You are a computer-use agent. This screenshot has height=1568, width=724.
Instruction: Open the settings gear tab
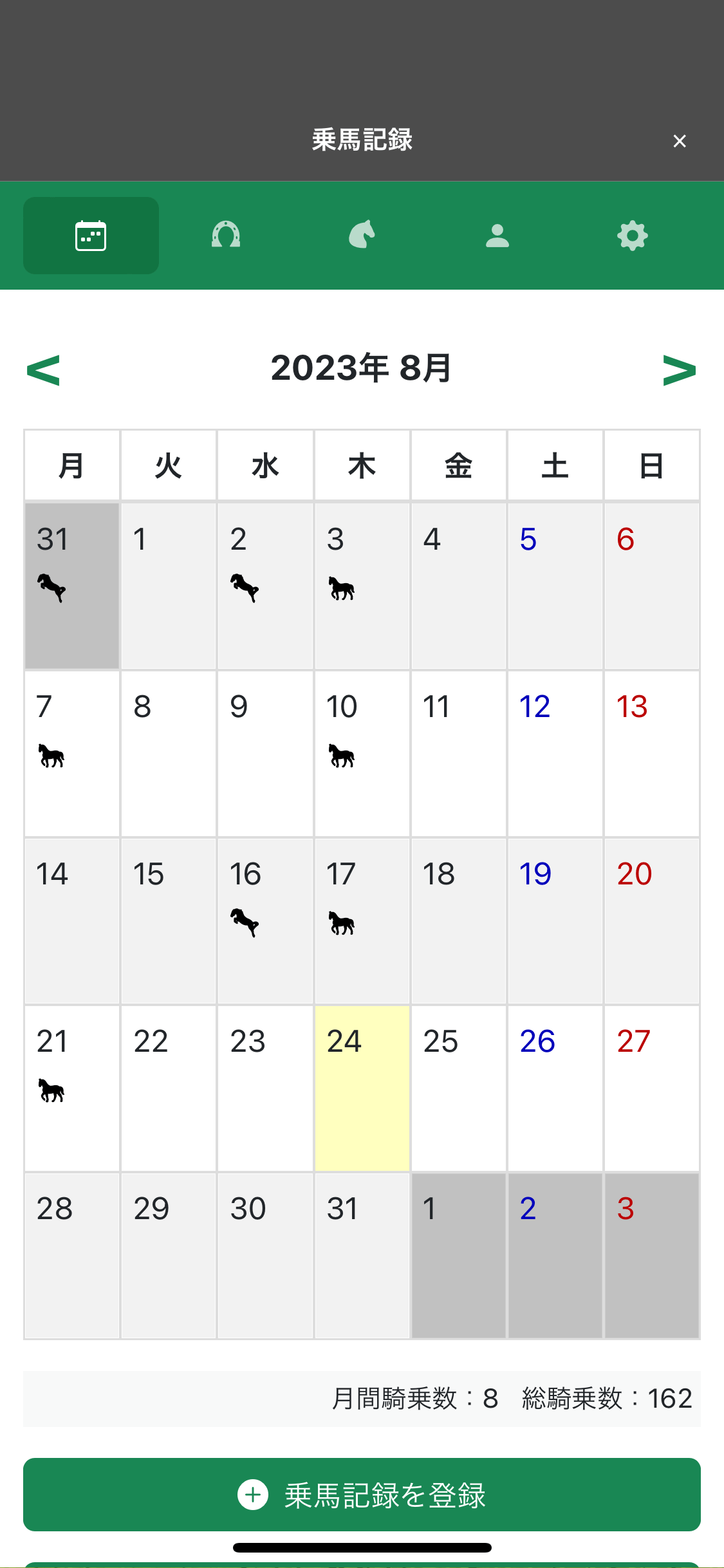point(632,236)
